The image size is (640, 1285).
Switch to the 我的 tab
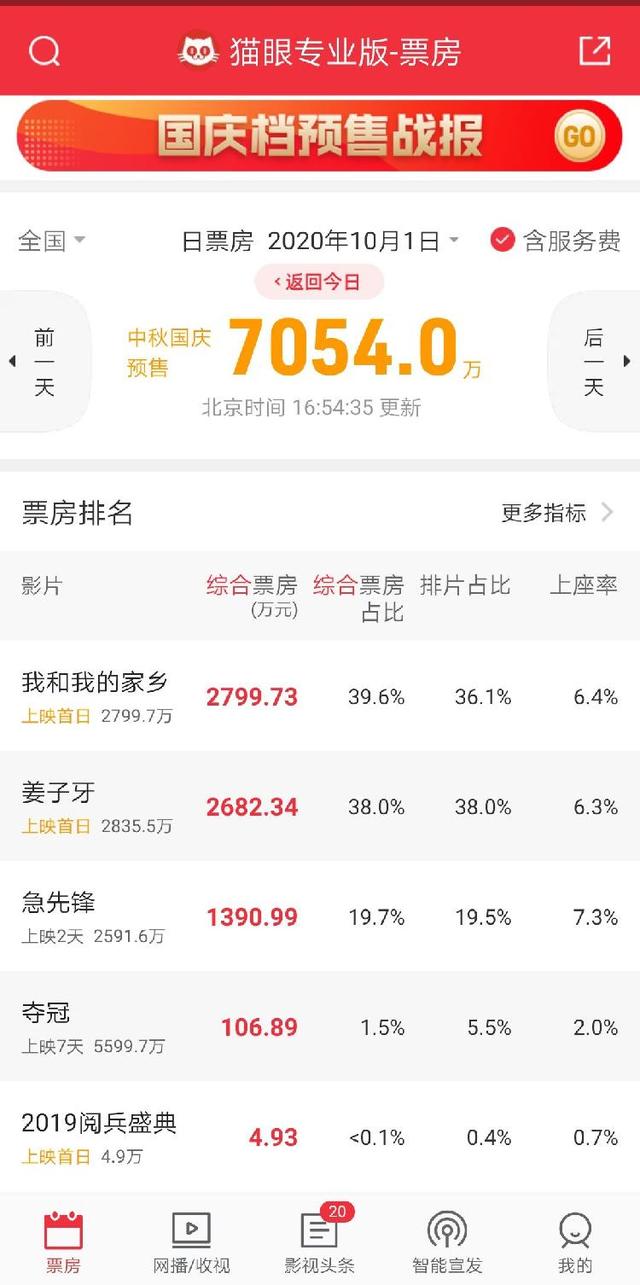575,1241
